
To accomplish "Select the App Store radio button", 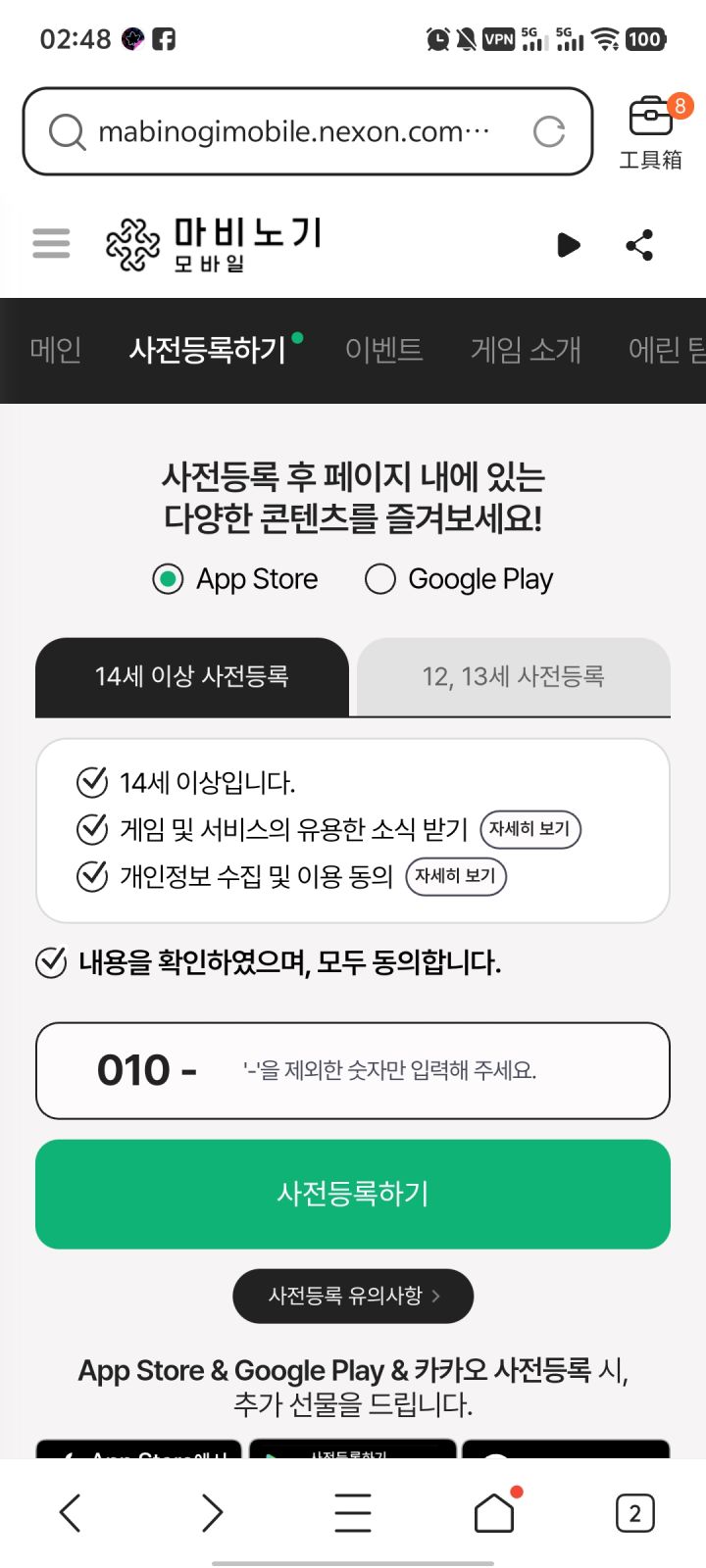I will coord(168,579).
